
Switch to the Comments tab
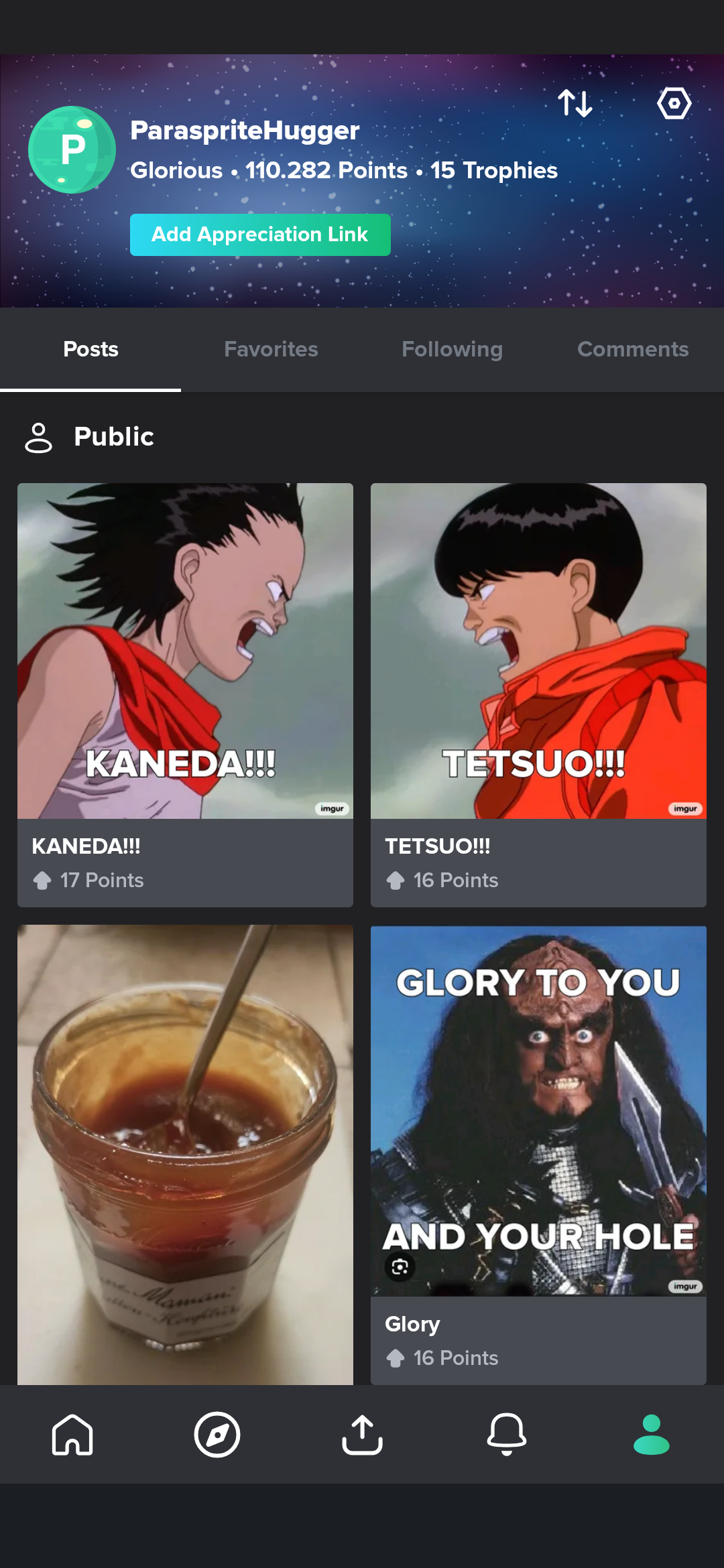point(633,349)
